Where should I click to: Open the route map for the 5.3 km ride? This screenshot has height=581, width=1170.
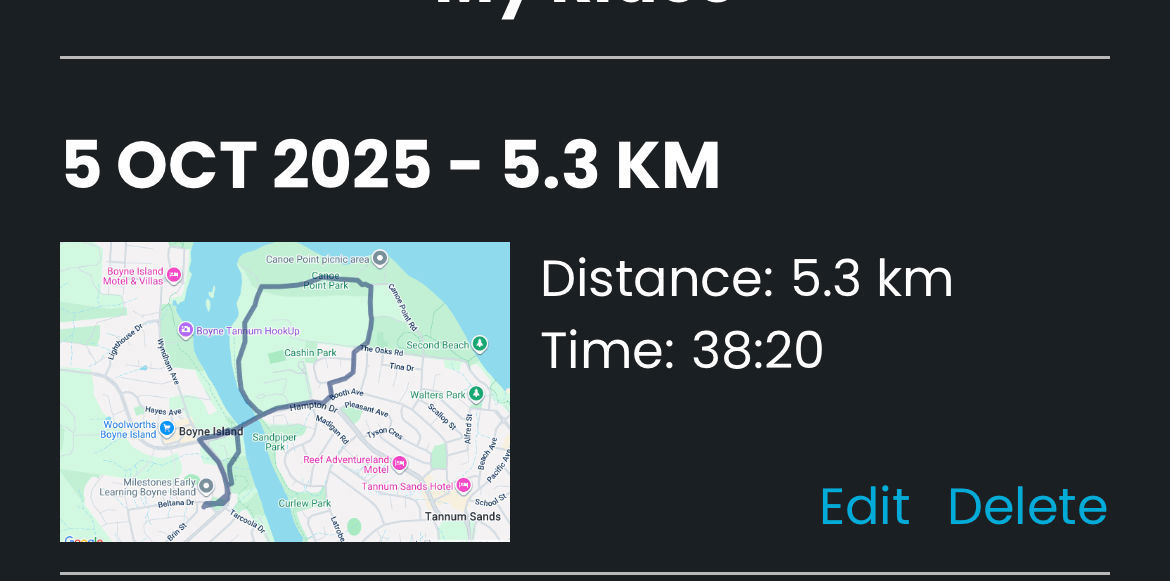coord(285,392)
